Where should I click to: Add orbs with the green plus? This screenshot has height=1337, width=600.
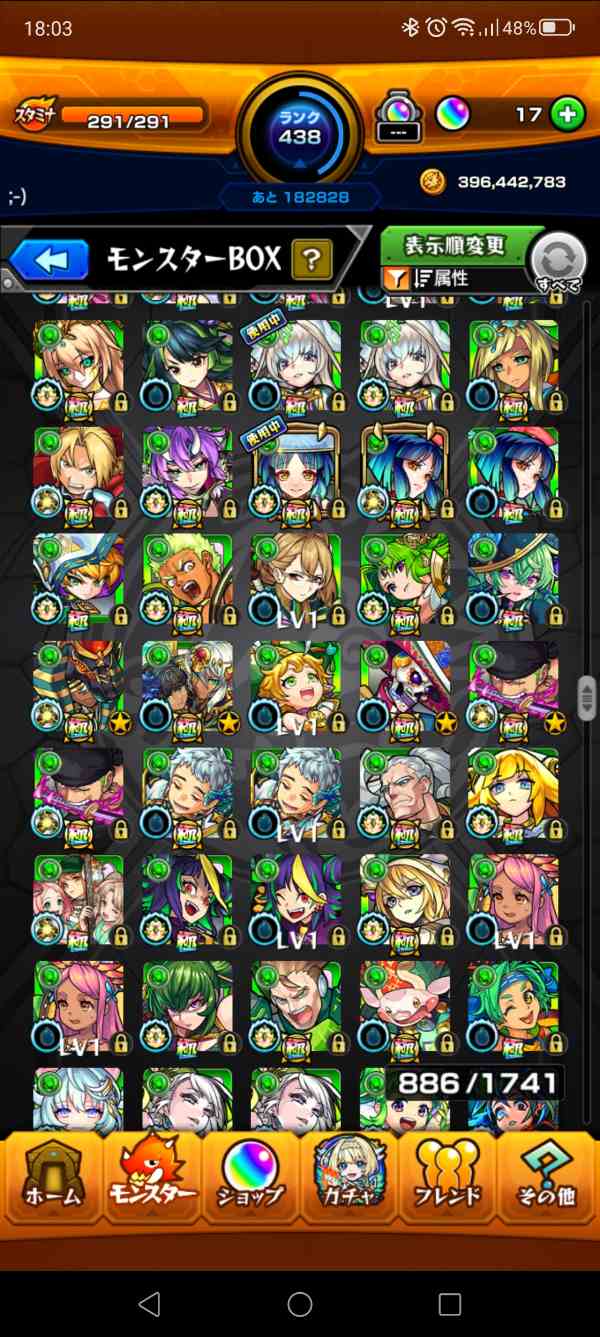567,115
